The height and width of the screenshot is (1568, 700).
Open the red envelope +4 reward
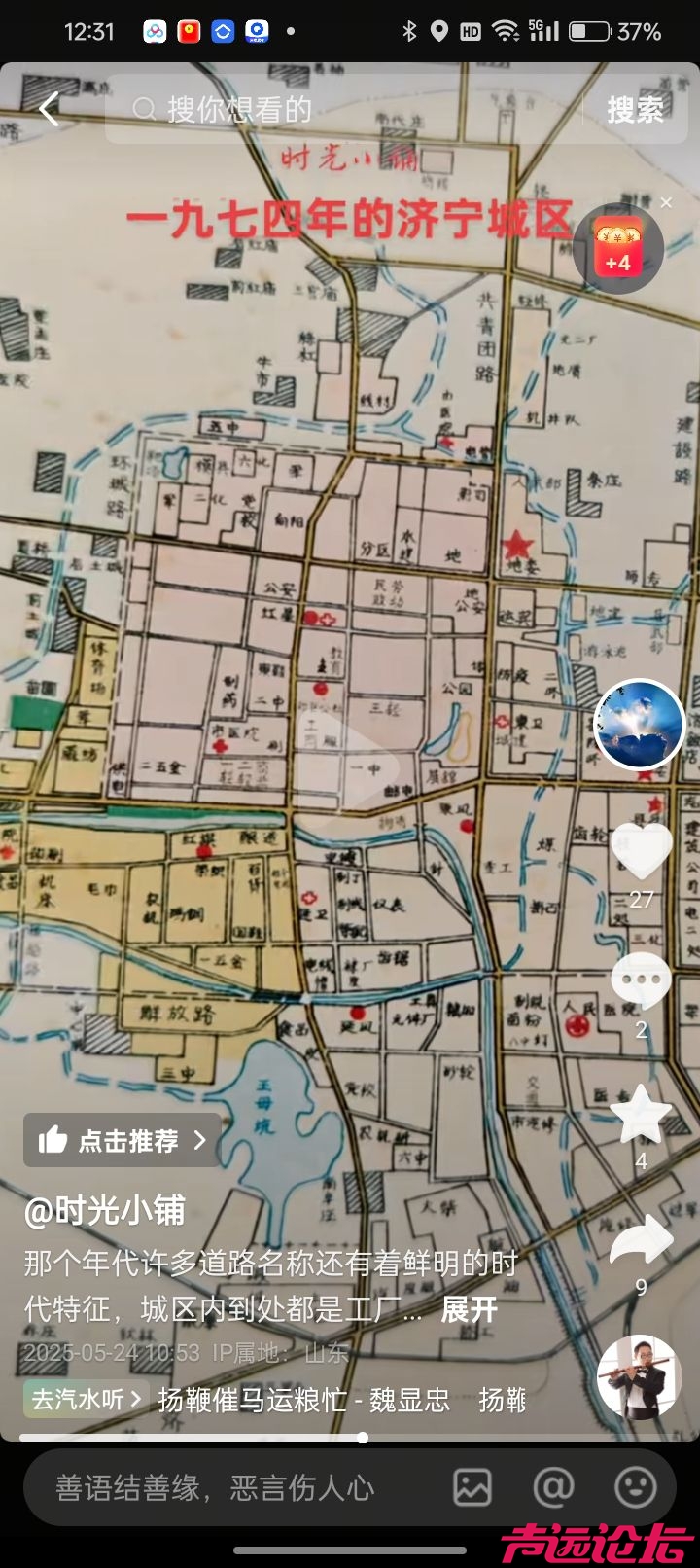617,248
